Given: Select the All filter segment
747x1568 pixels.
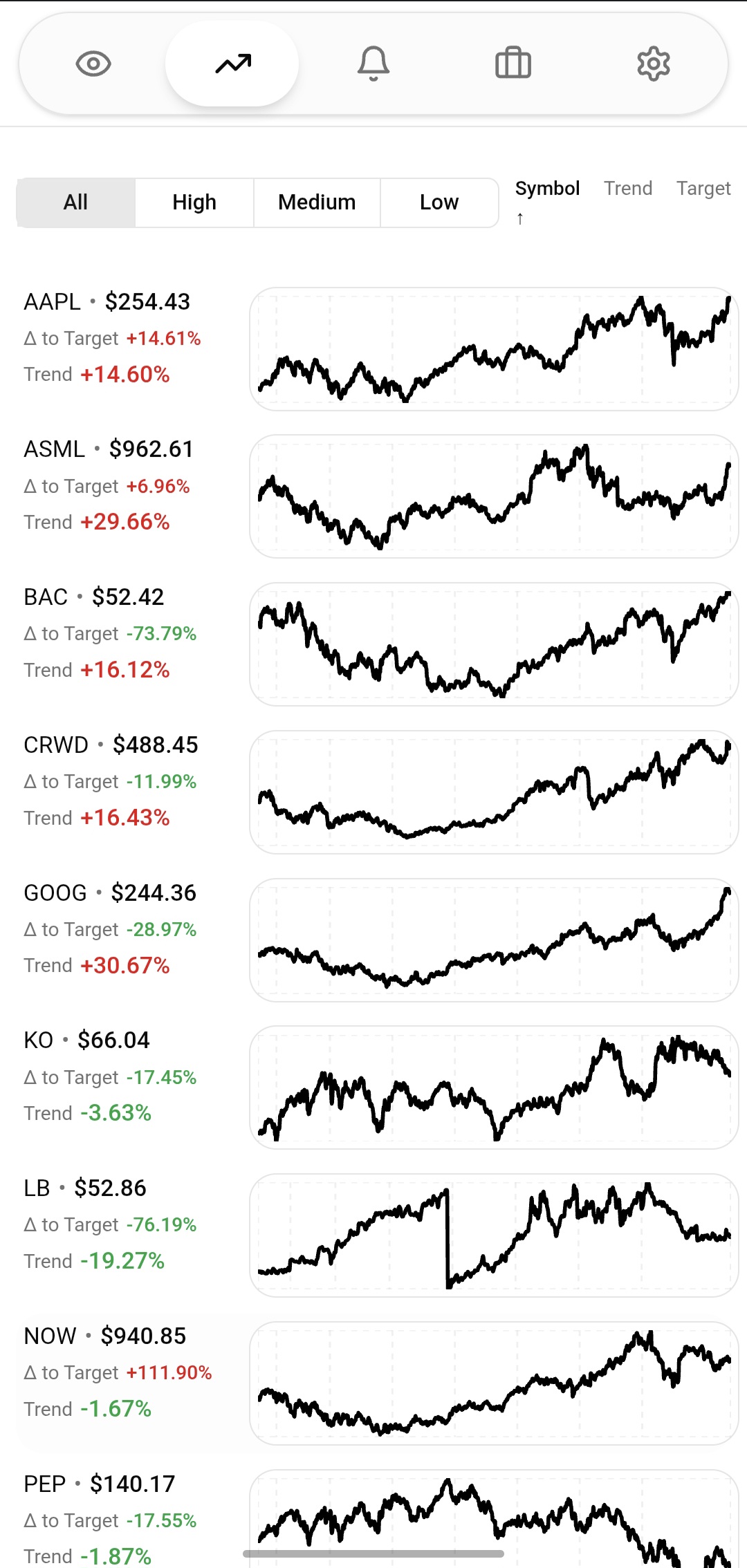Looking at the screenshot, I should point(76,203).
